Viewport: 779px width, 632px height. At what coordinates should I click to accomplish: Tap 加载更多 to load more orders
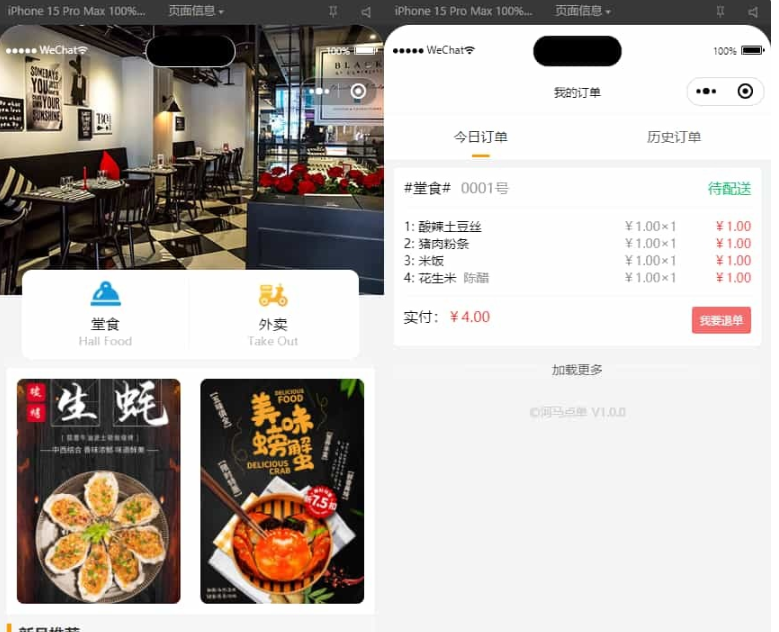click(577, 370)
